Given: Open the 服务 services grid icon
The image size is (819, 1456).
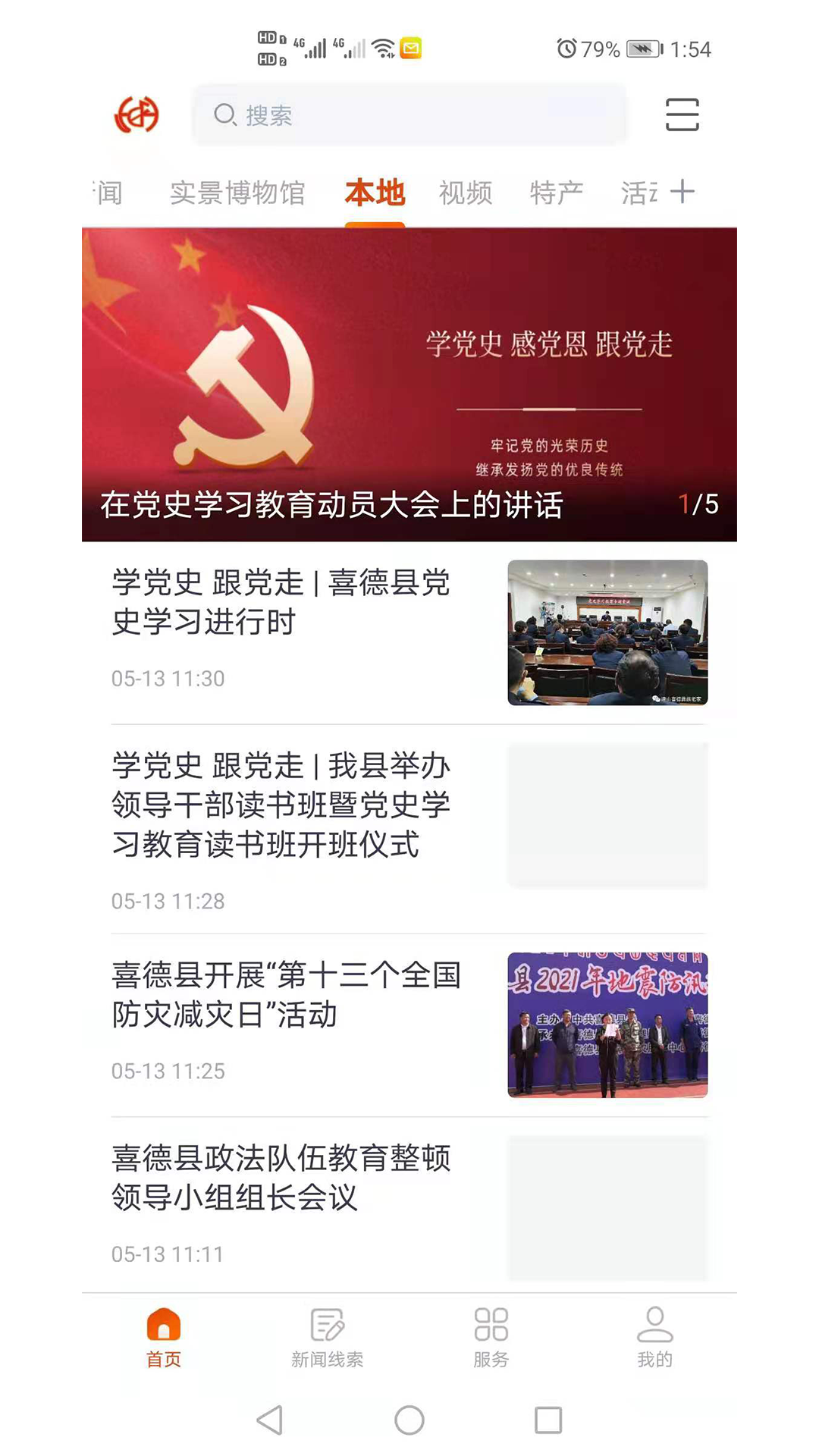Looking at the screenshot, I should click(491, 1338).
